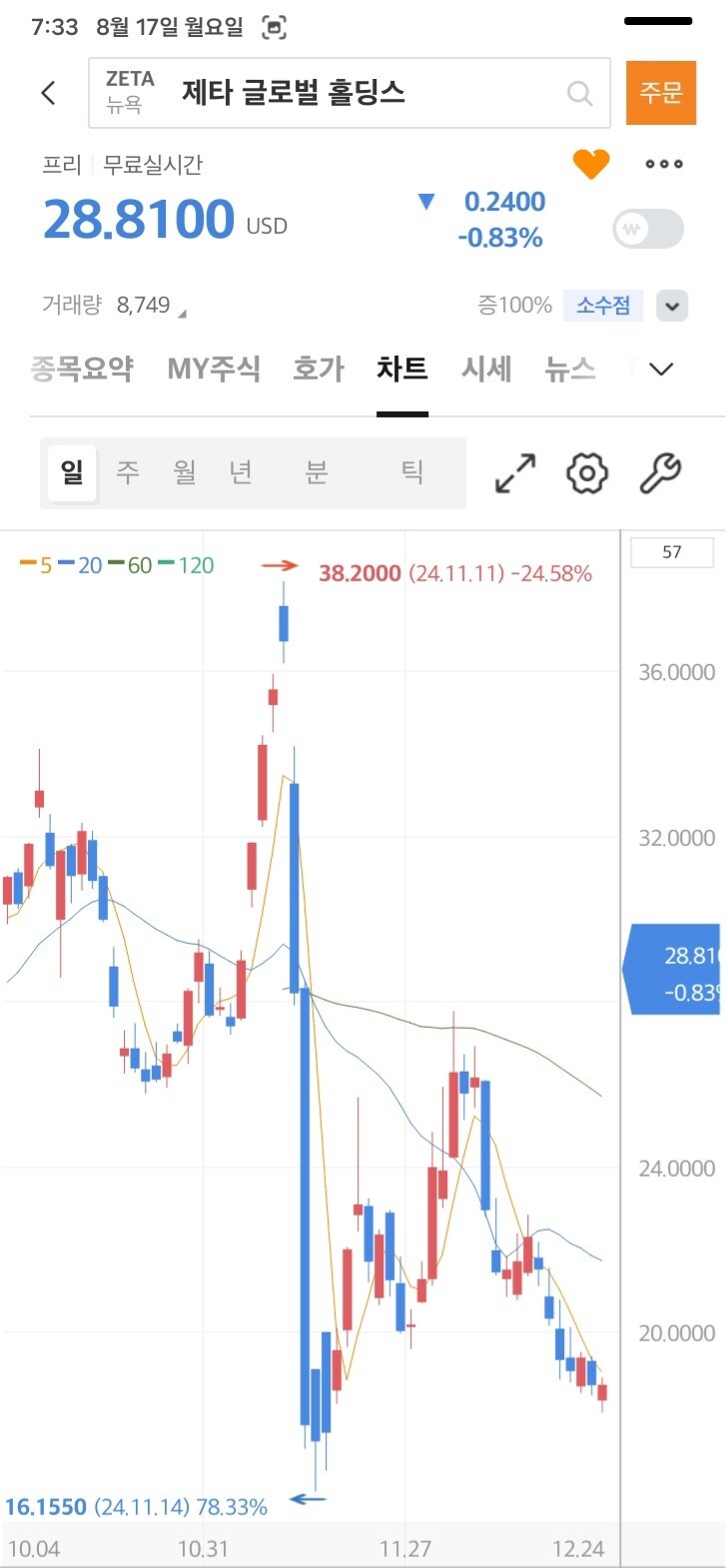Open the 뉴스 tab
The width and height of the screenshot is (727, 1568).
pyautogui.click(x=570, y=369)
